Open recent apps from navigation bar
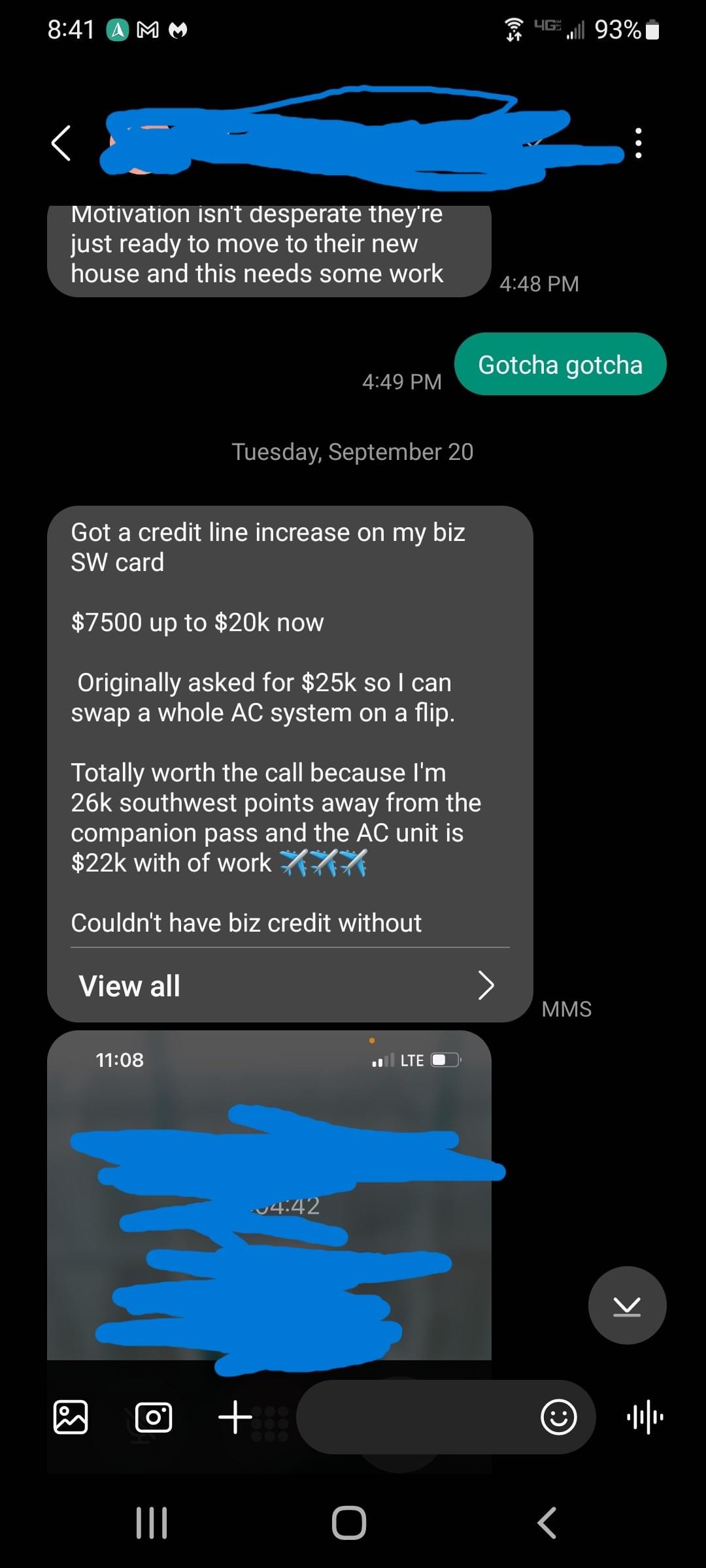Image resolution: width=706 pixels, height=1568 pixels. coord(152,1523)
